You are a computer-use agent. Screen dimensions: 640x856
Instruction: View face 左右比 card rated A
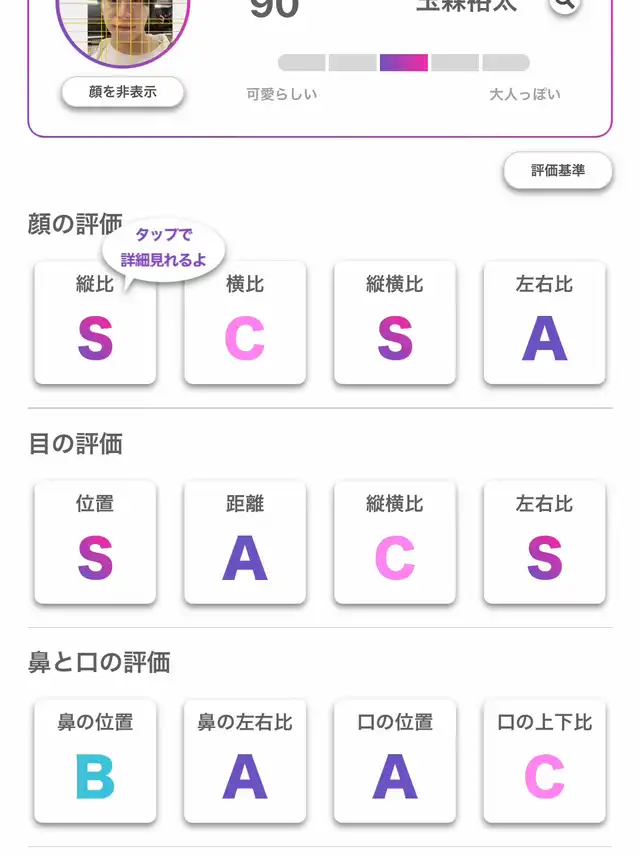tap(544, 323)
